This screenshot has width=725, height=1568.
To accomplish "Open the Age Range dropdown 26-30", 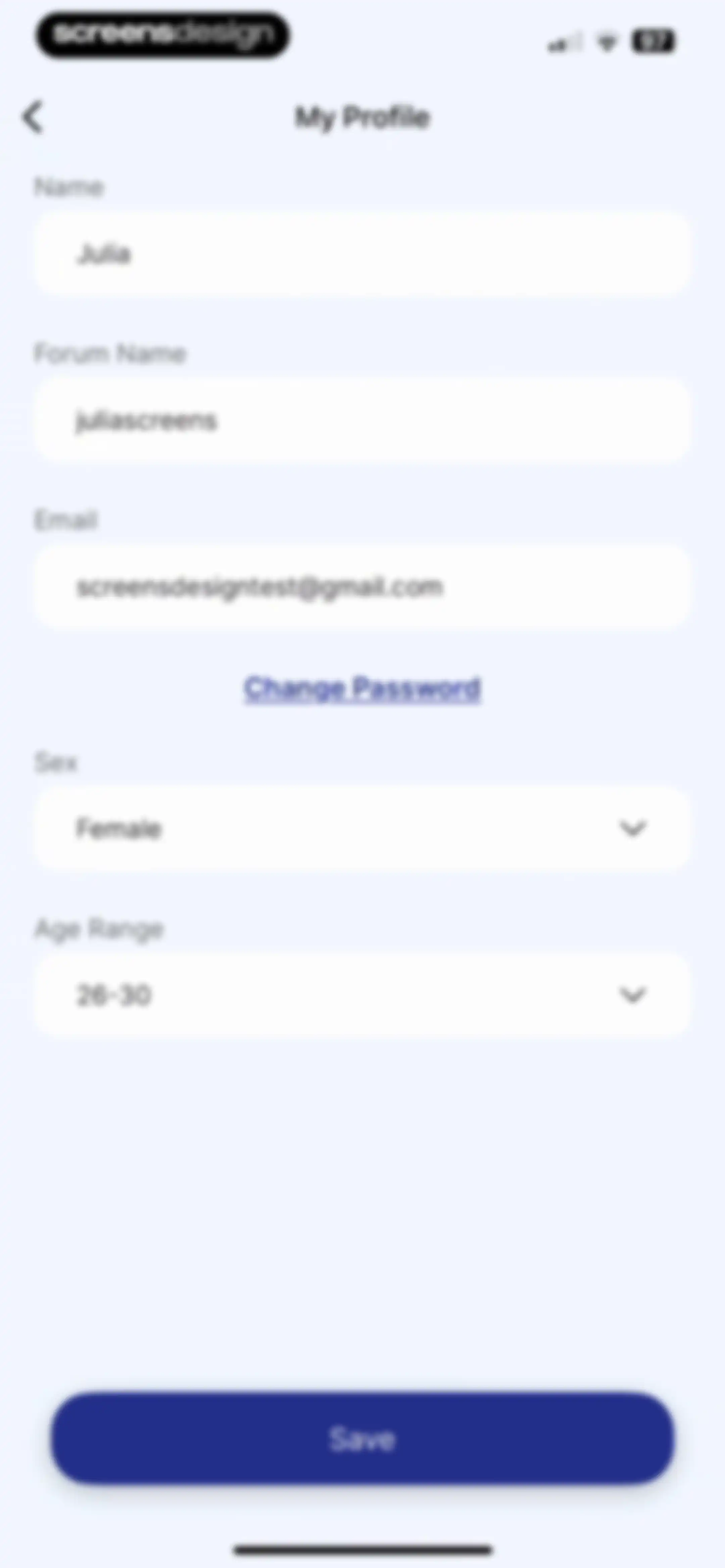I will pyautogui.click(x=362, y=995).
